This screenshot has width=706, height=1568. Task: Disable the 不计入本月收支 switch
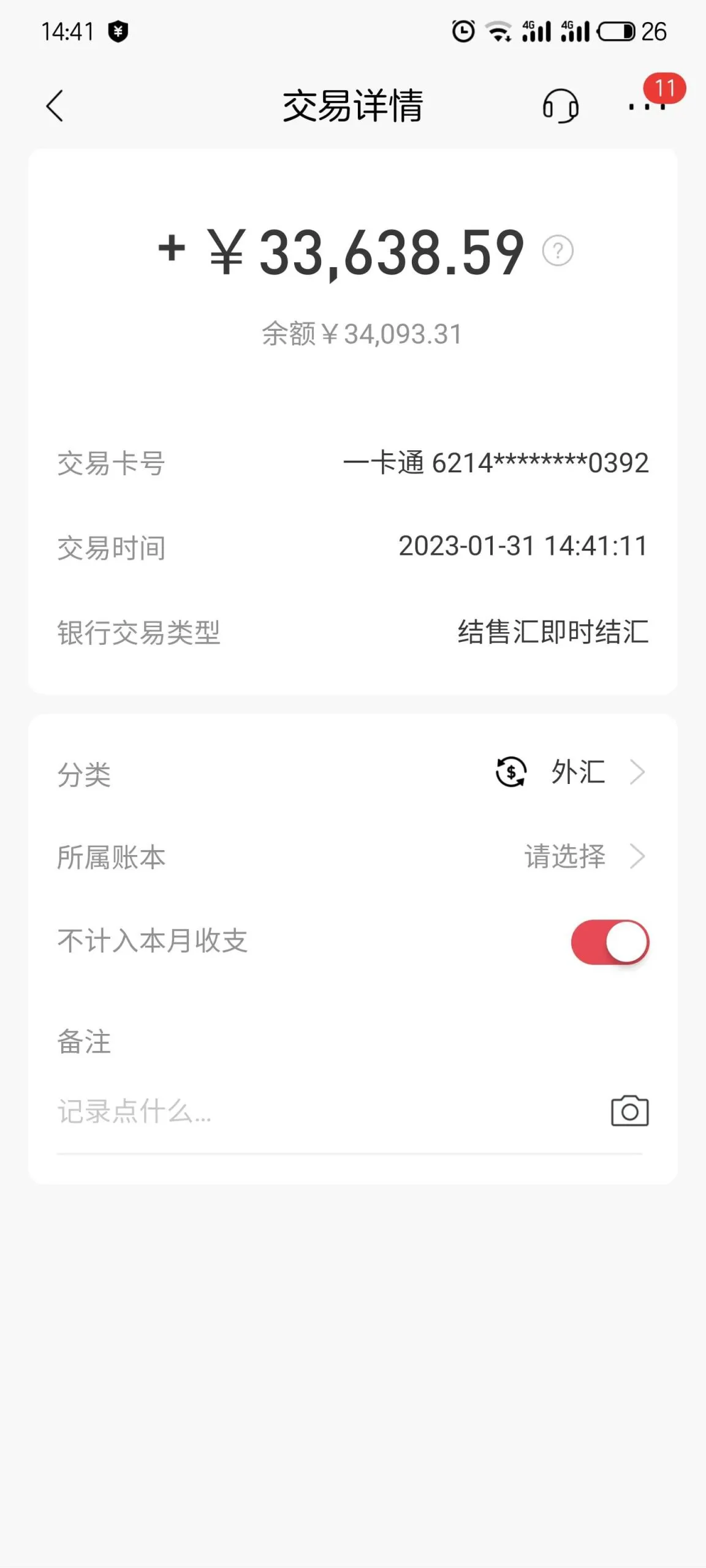point(610,942)
